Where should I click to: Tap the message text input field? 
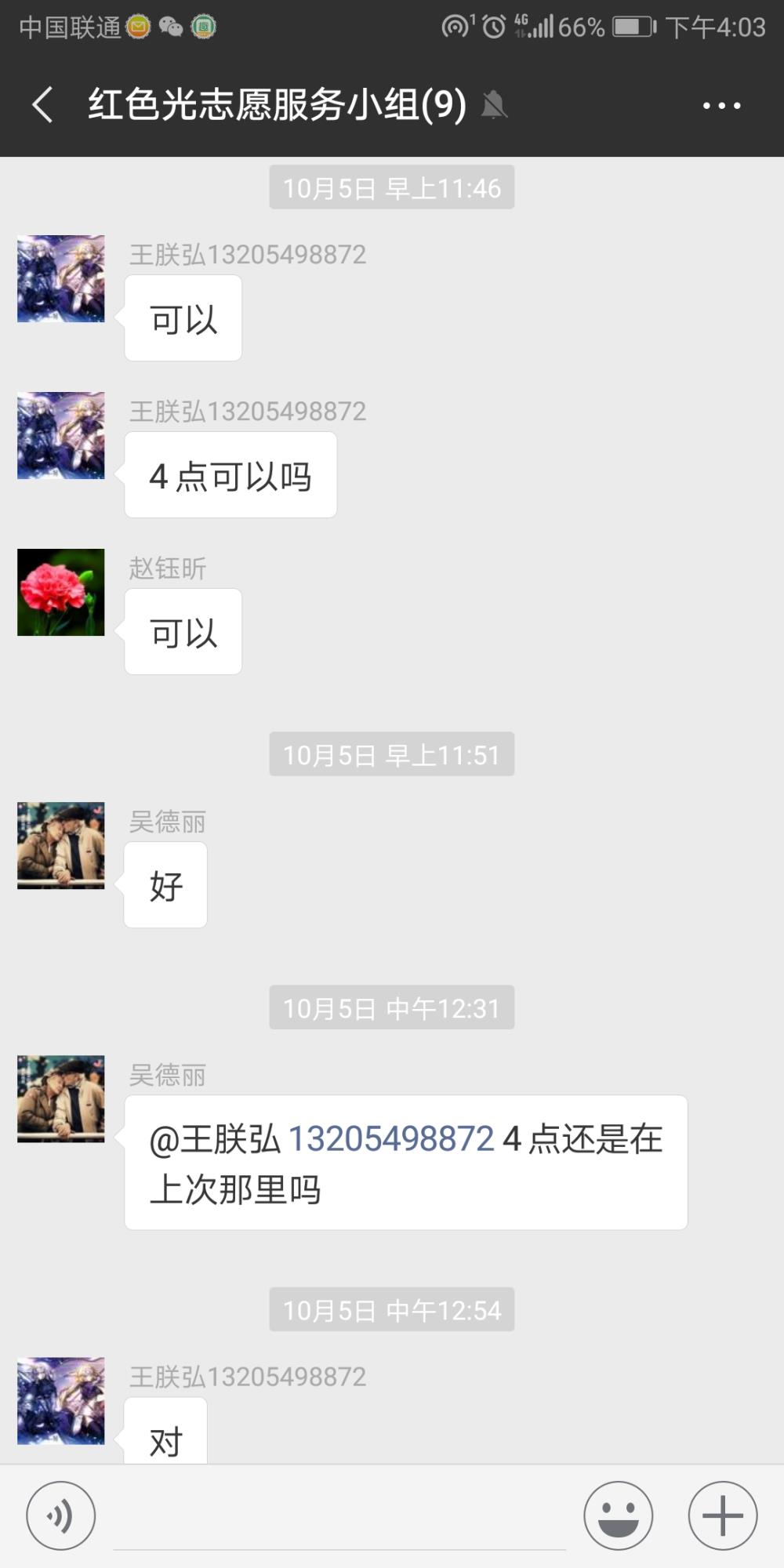(339, 1517)
